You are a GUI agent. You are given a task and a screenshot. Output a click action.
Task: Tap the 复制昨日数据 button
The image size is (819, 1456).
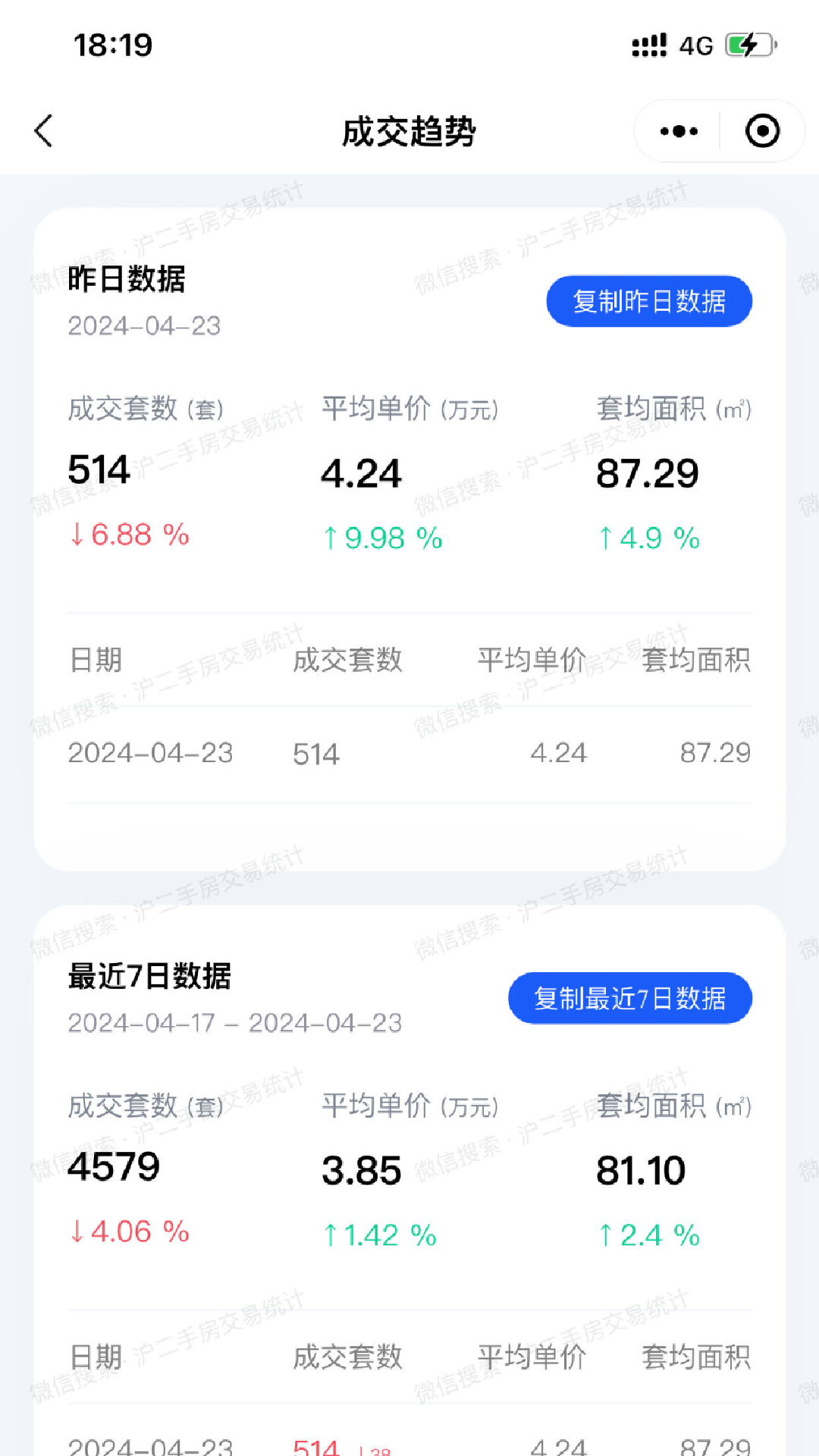[x=649, y=301]
